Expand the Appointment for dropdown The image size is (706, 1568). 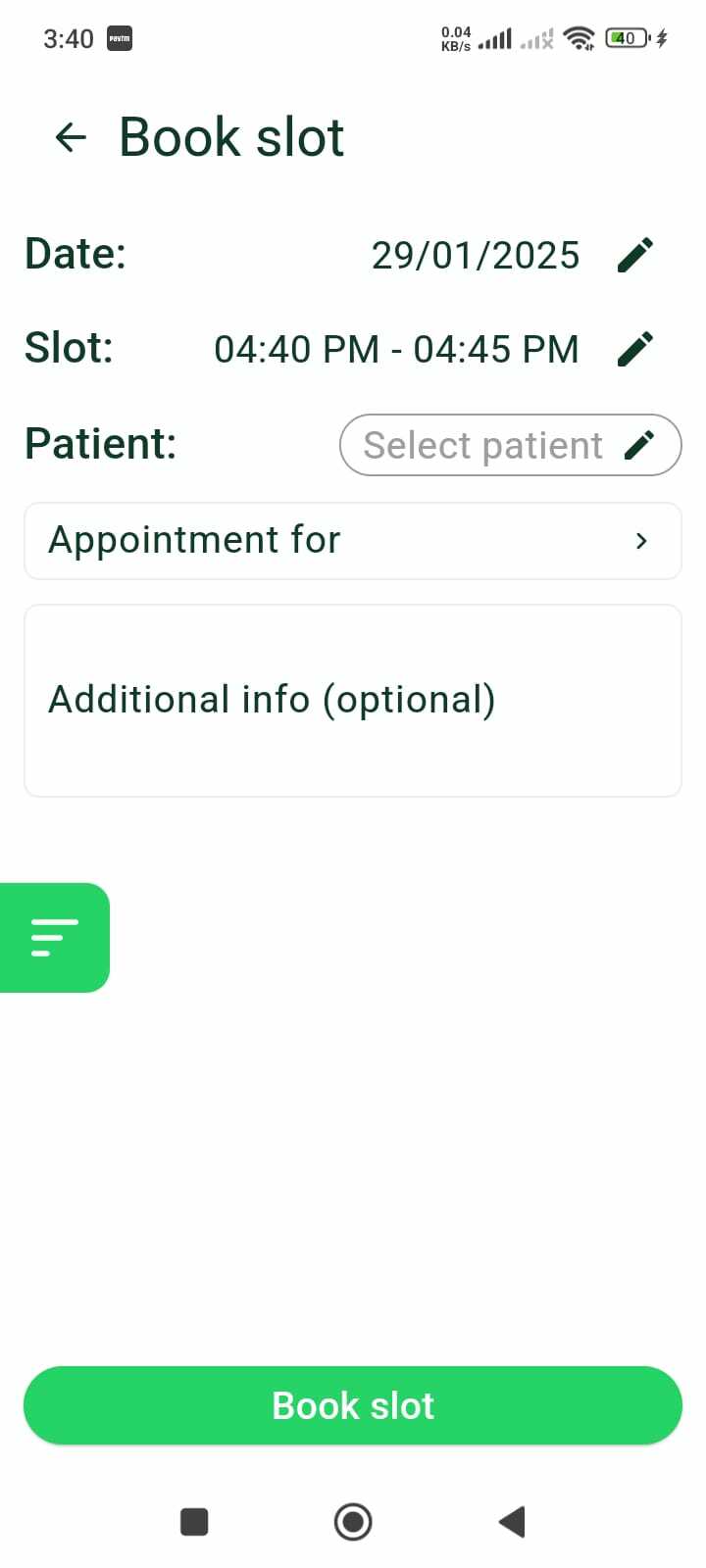[x=353, y=541]
